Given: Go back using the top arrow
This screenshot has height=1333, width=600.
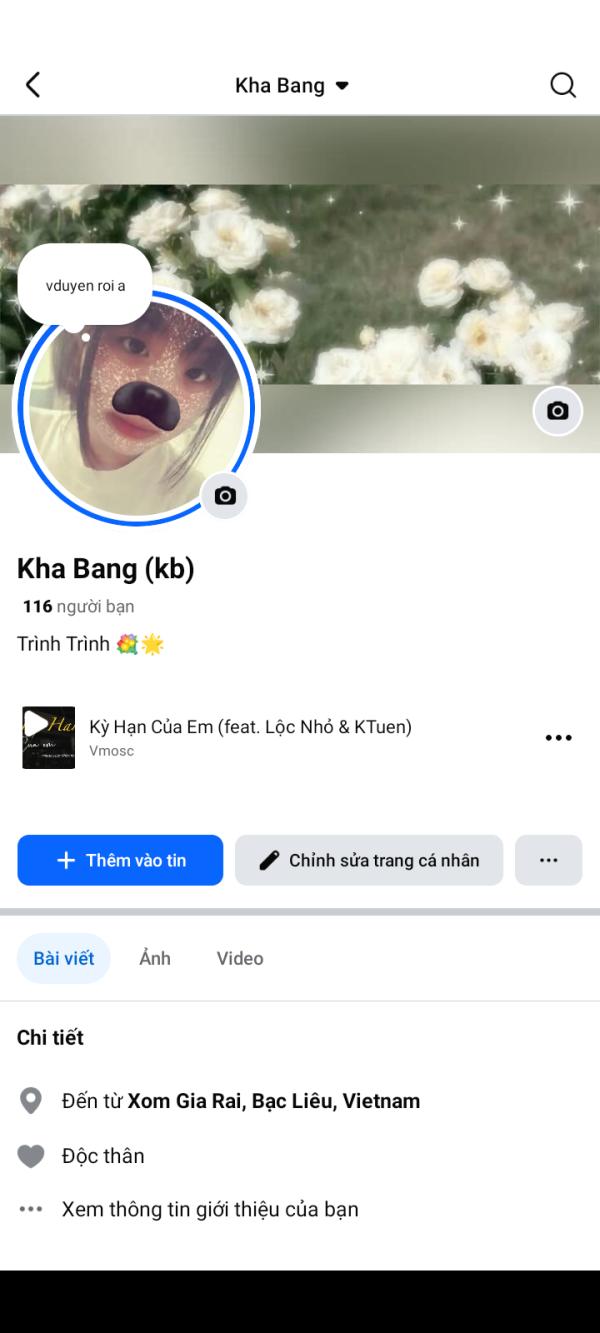Looking at the screenshot, I should pyautogui.click(x=33, y=85).
